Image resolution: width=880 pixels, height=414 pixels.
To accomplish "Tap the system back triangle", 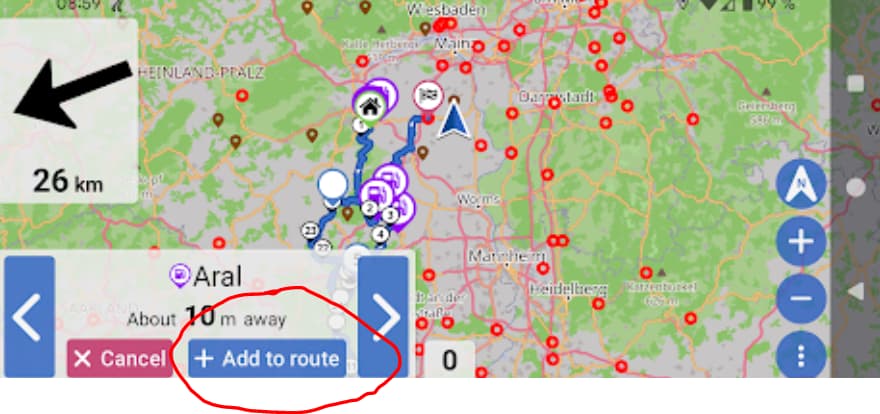I will tap(856, 291).
